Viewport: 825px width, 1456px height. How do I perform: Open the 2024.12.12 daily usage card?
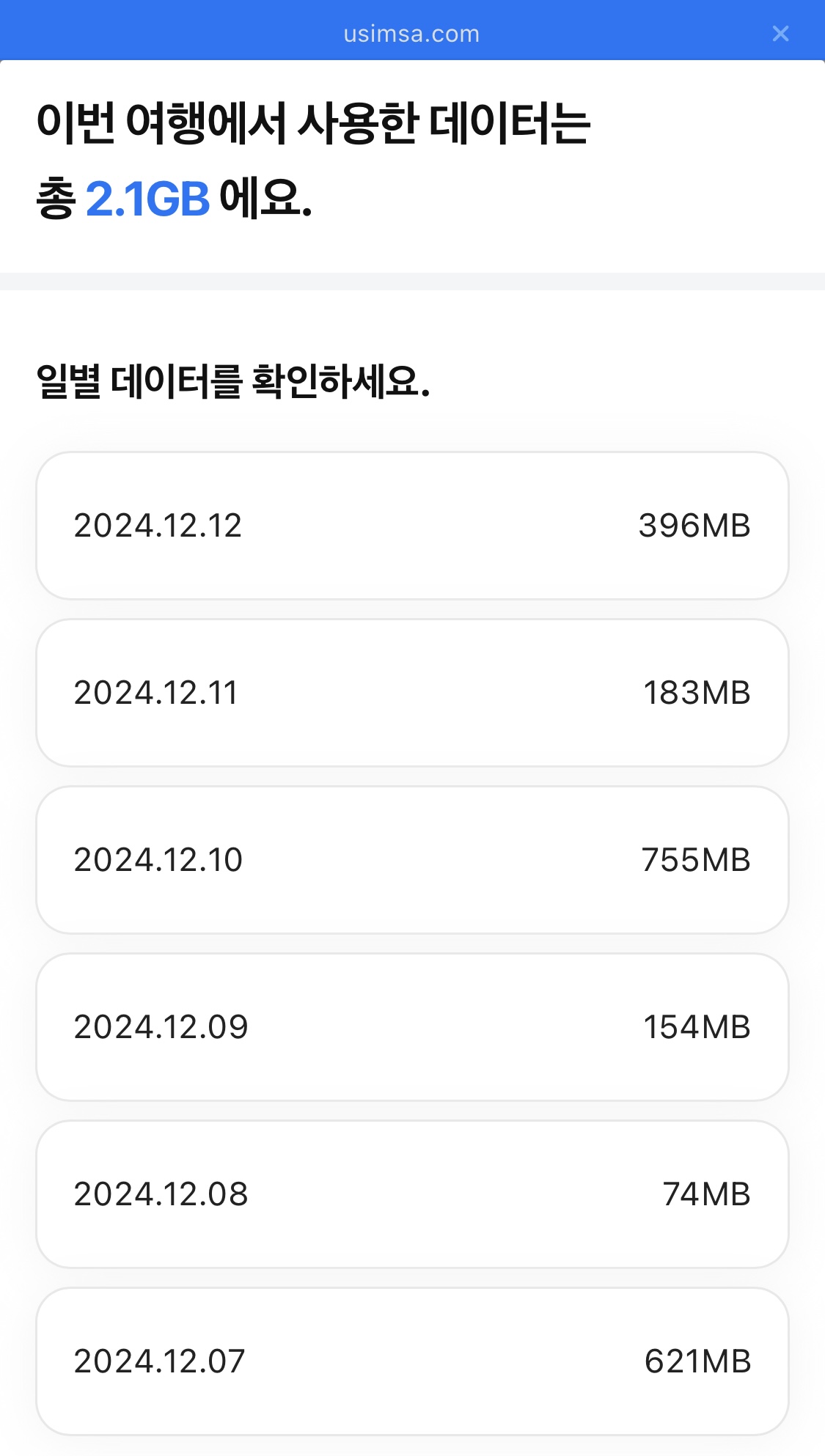pos(412,526)
